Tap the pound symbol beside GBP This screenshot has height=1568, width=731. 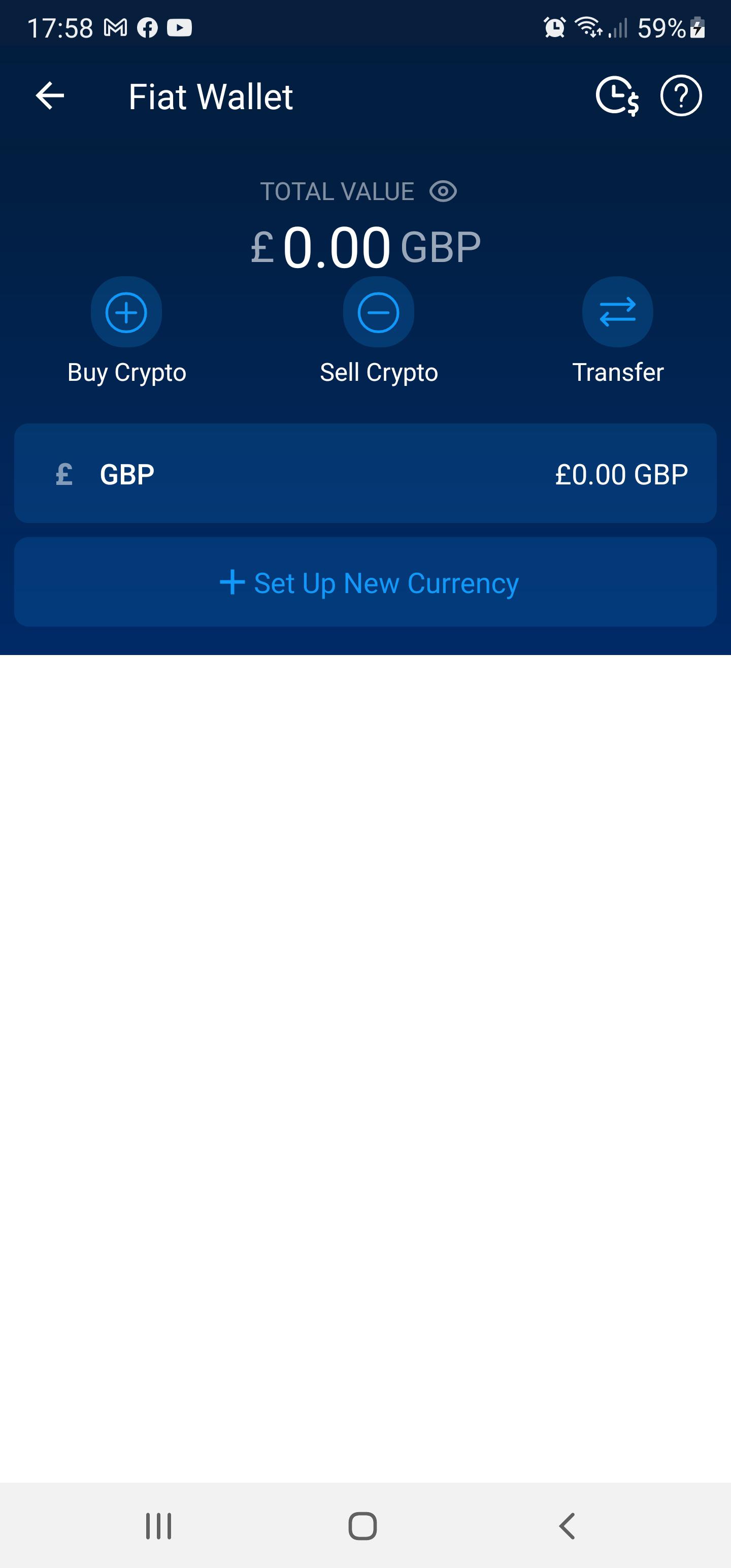[63, 475]
